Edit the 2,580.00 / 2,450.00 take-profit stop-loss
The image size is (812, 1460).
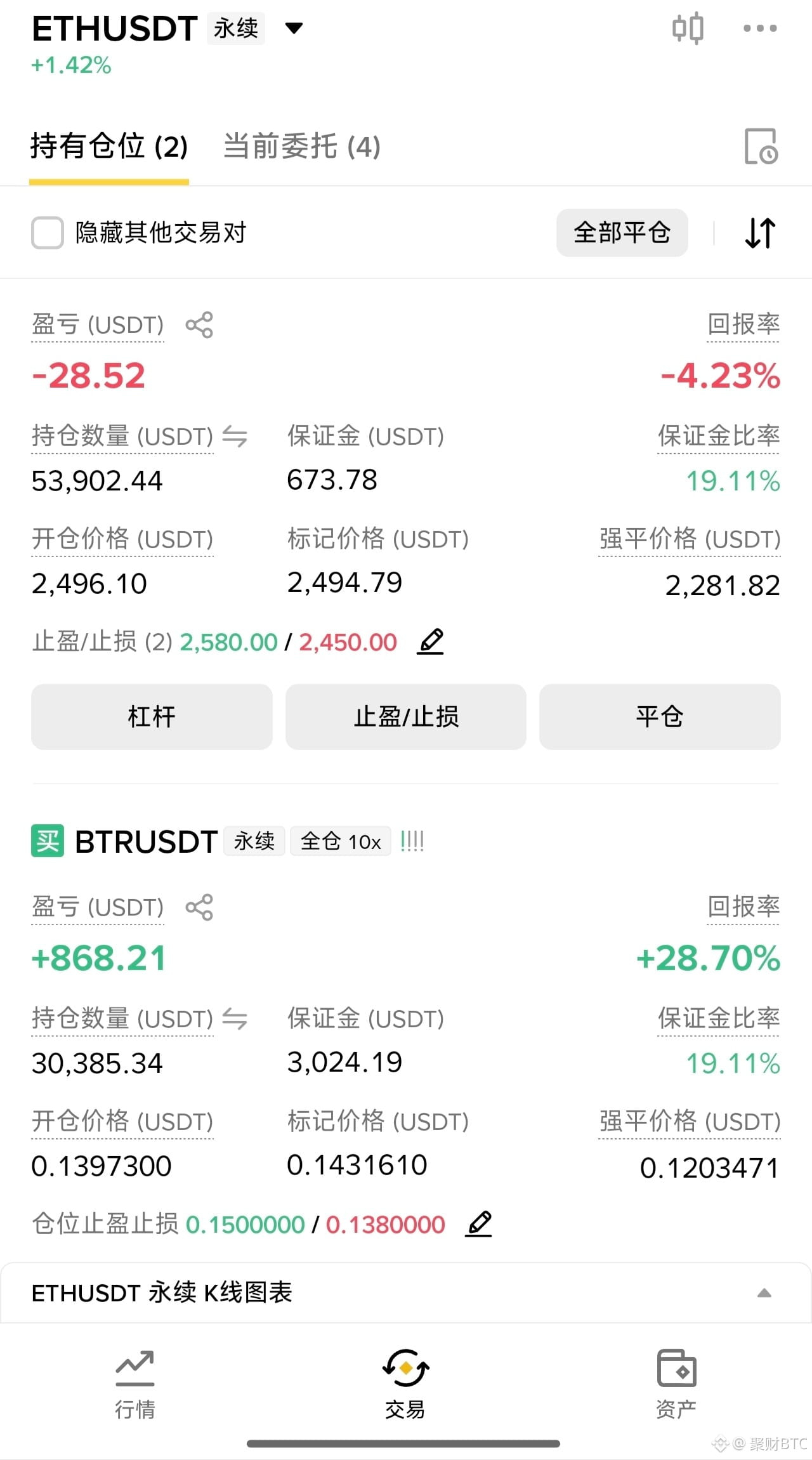point(430,642)
